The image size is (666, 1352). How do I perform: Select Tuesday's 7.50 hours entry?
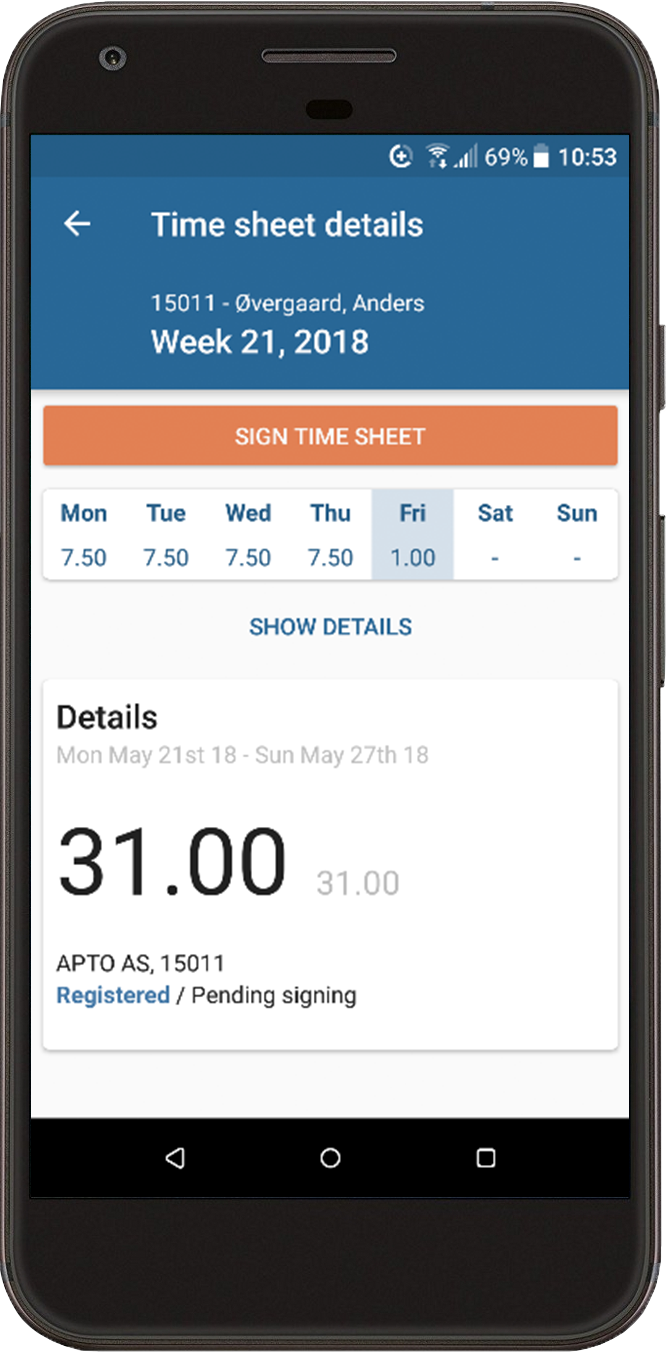point(166,535)
